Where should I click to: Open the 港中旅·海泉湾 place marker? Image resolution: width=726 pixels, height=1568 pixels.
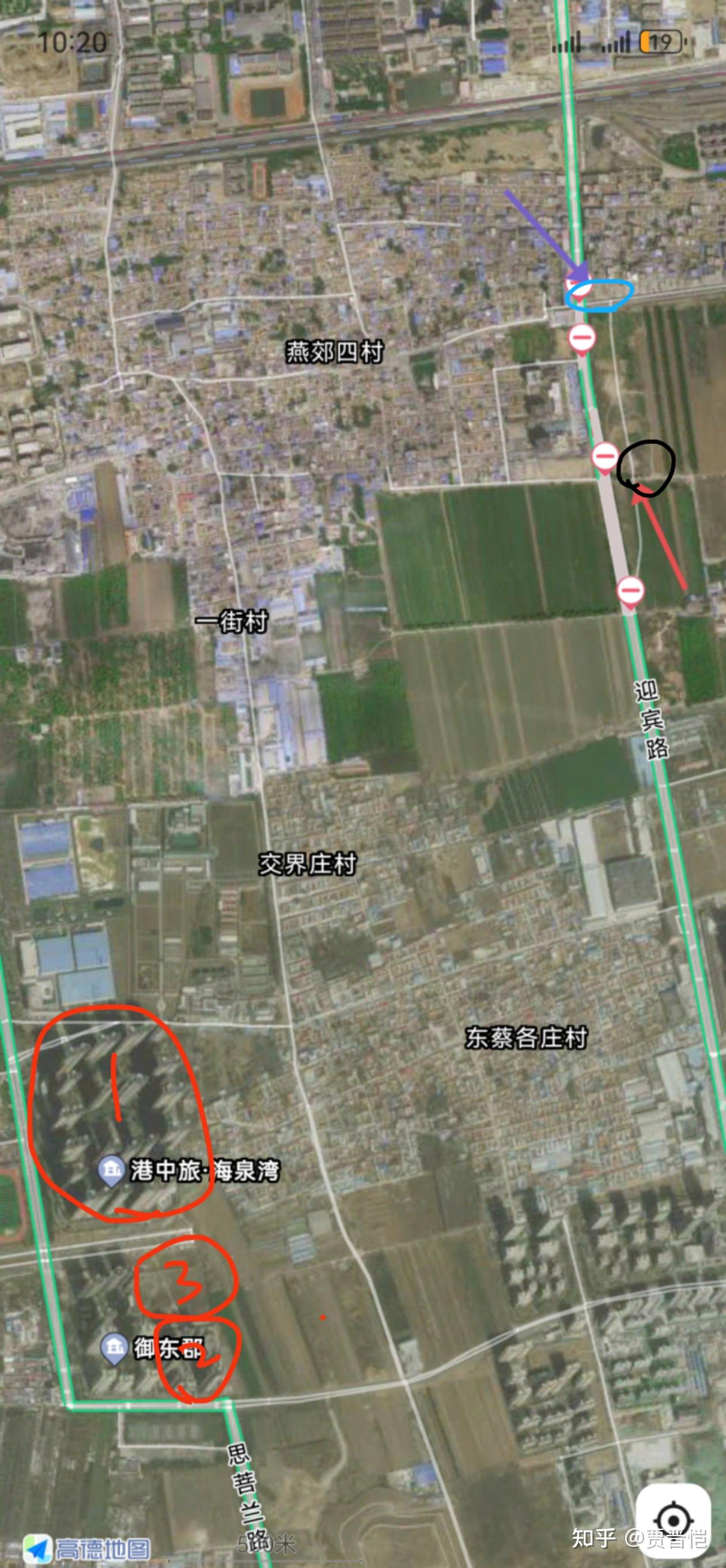(111, 1170)
